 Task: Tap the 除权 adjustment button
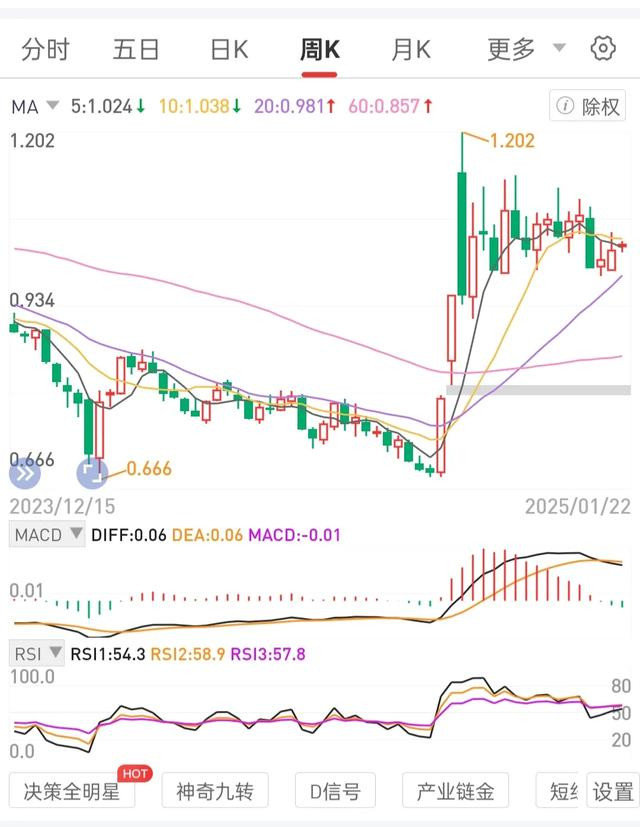pos(590,106)
